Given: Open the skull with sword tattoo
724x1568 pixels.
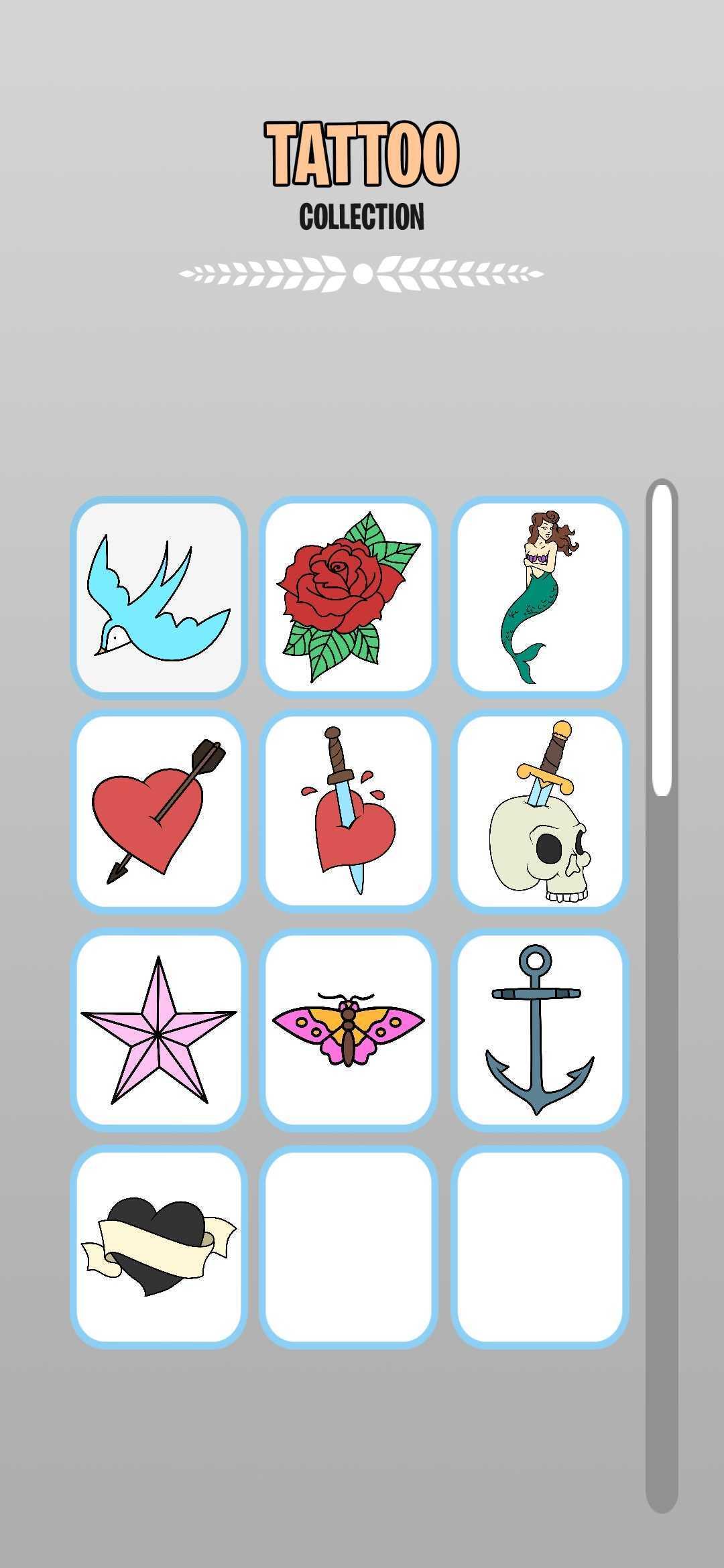Looking at the screenshot, I should [x=540, y=811].
